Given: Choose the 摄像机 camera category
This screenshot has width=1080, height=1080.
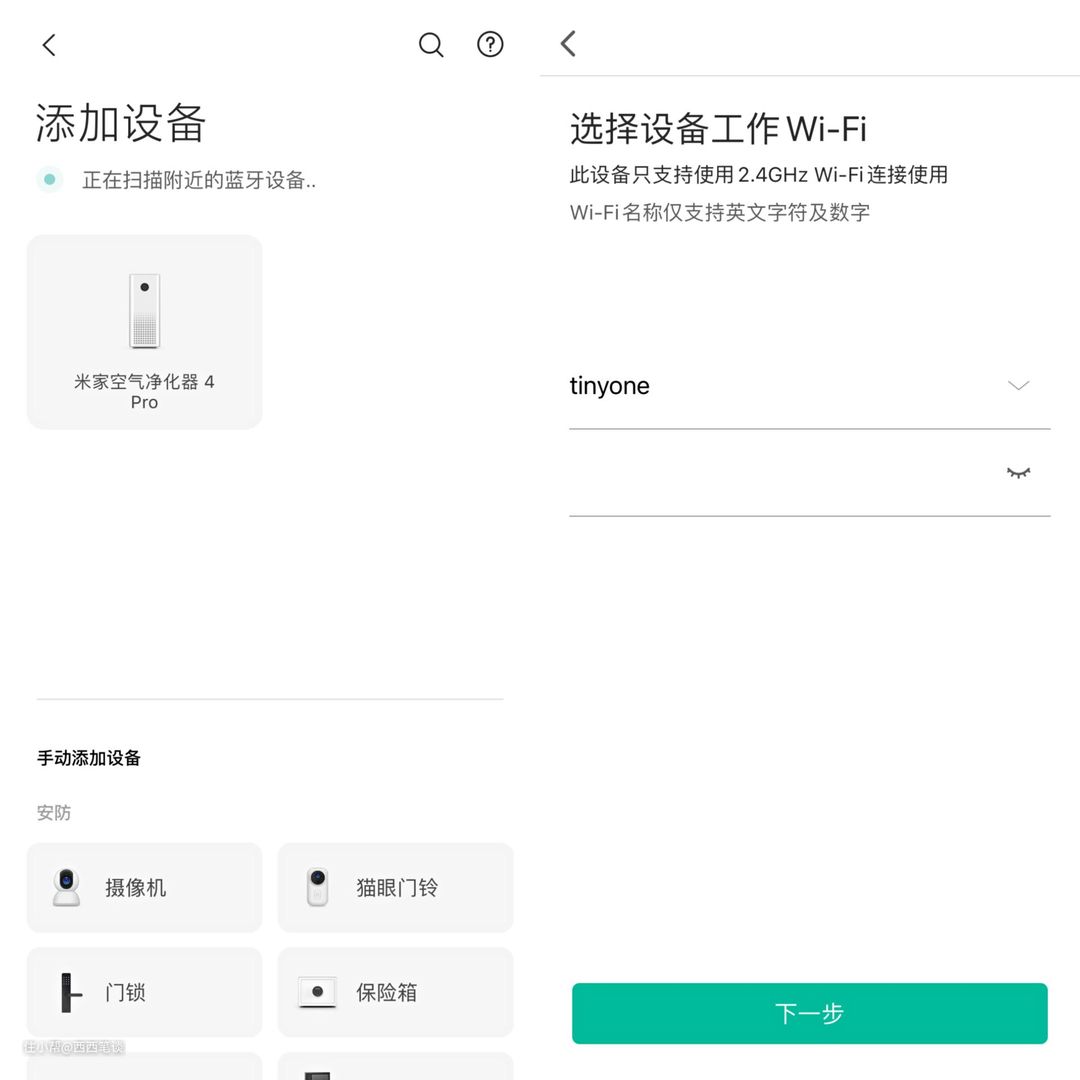Looking at the screenshot, I should tap(145, 888).
